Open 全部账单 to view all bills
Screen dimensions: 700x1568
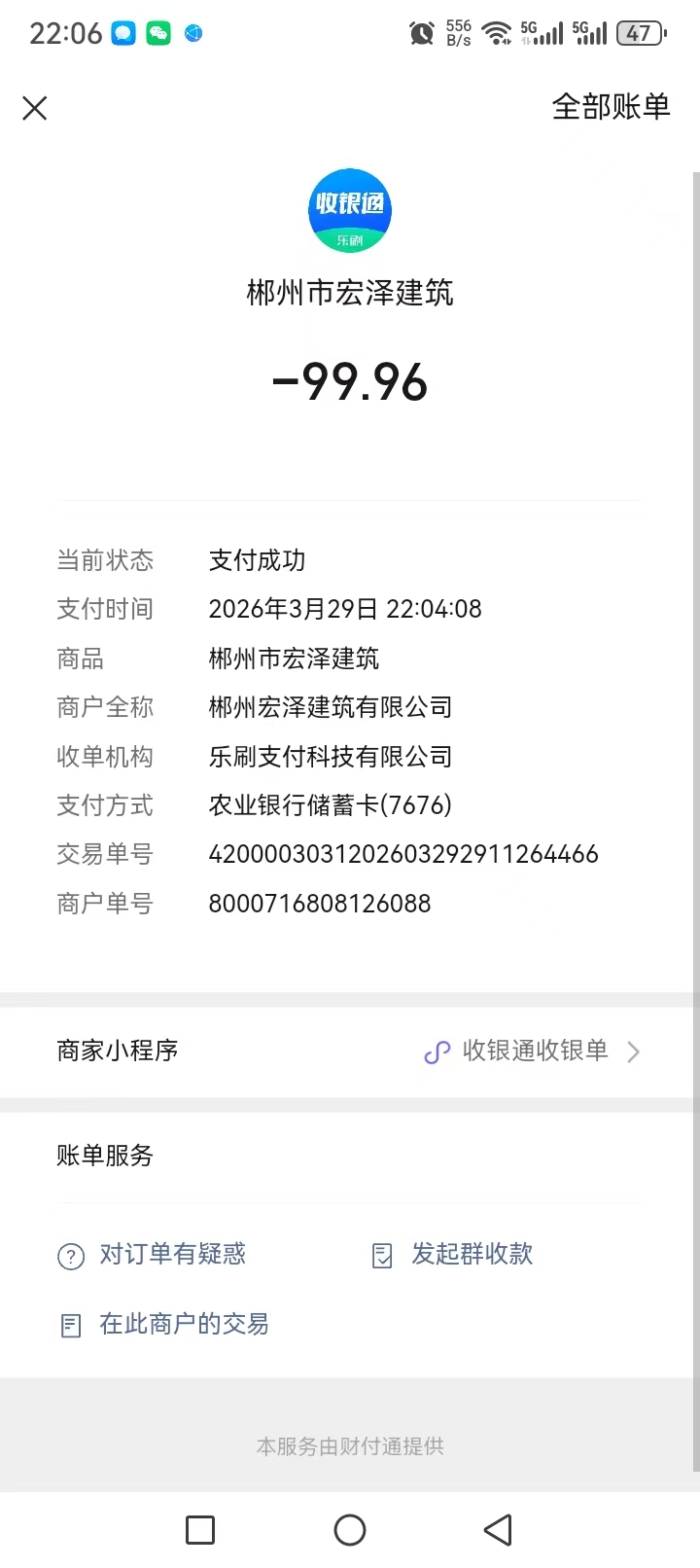[x=611, y=107]
